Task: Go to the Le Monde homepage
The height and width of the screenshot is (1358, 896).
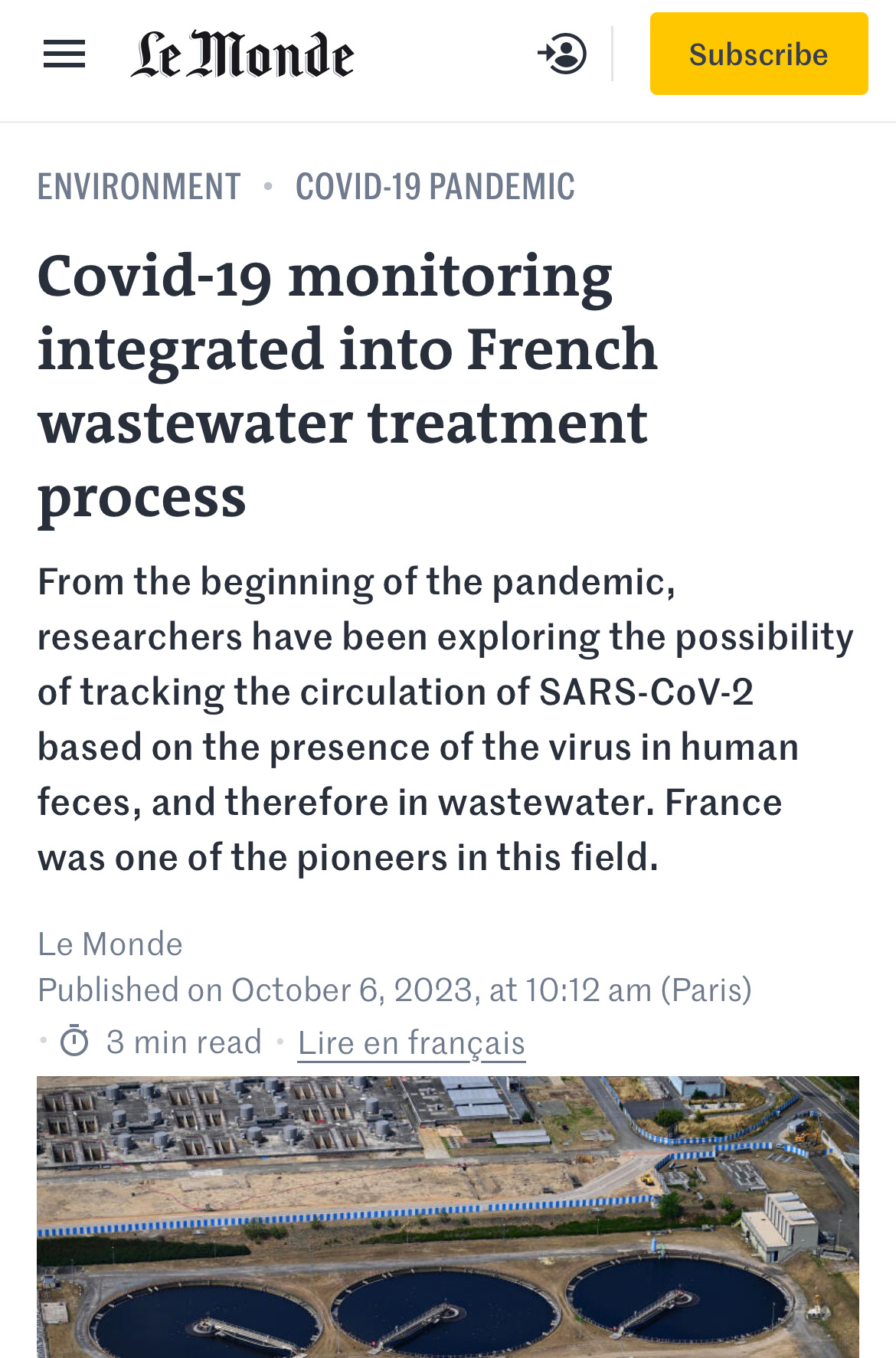Action: tap(242, 54)
